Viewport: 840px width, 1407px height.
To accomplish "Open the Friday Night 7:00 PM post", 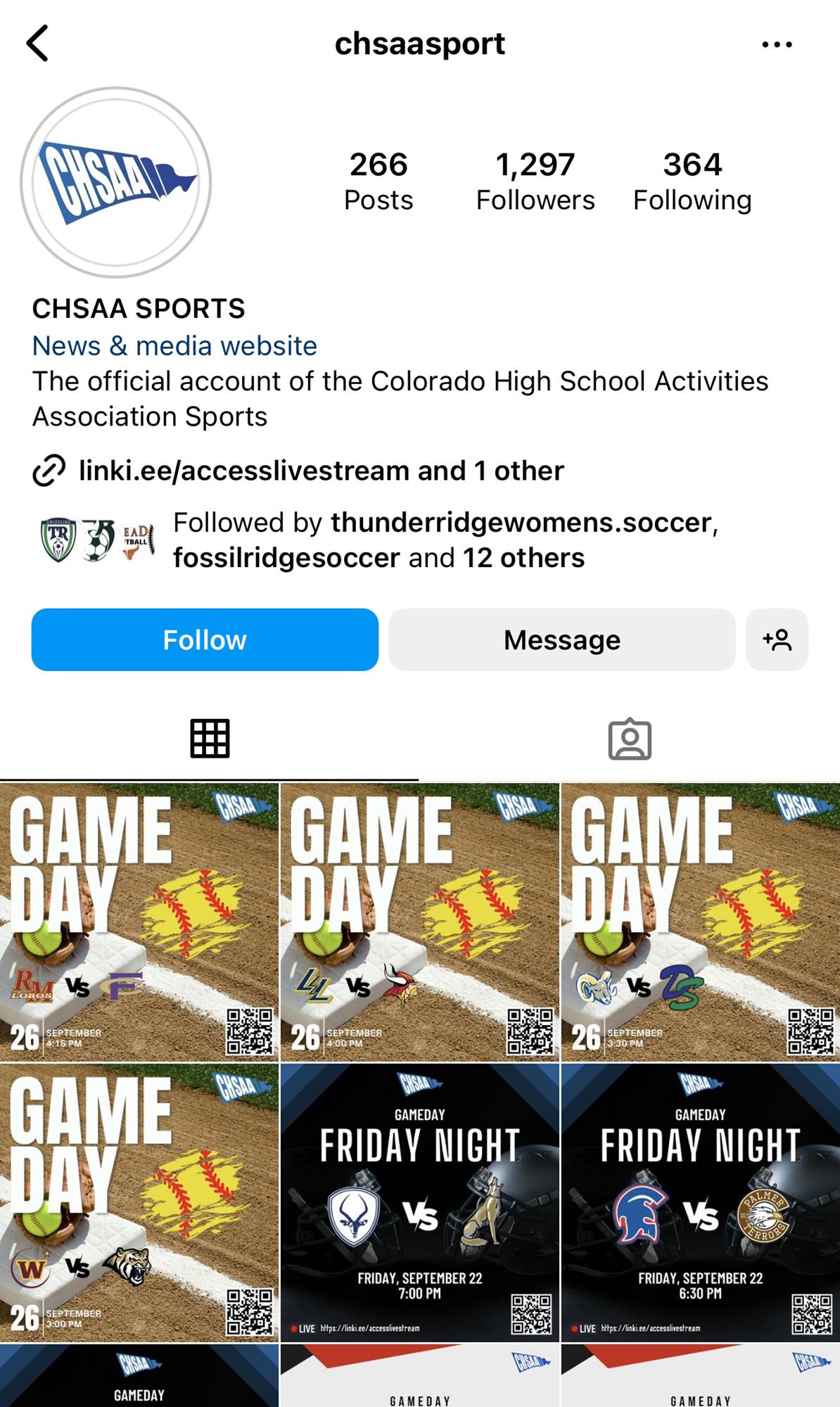I will coord(419,1202).
